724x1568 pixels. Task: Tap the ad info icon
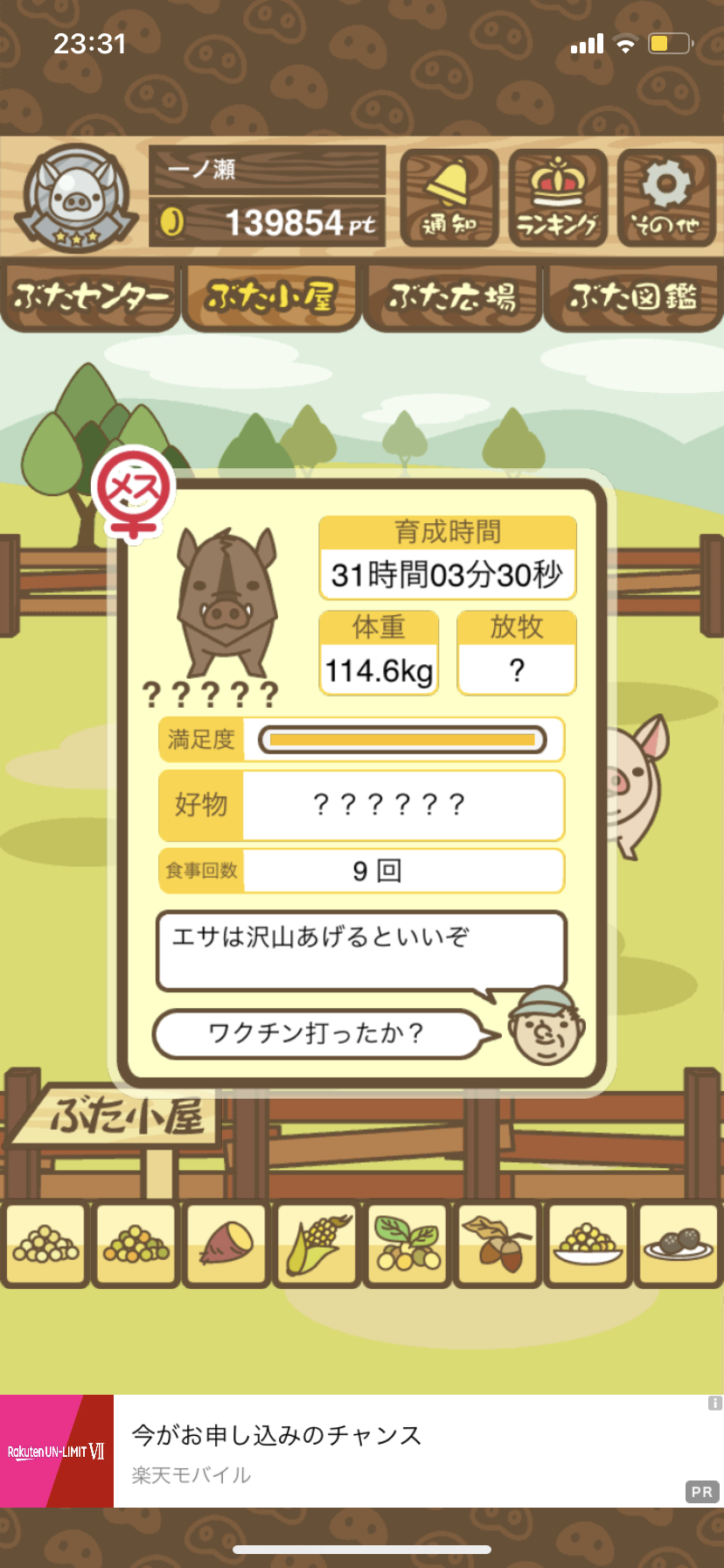(714, 1403)
